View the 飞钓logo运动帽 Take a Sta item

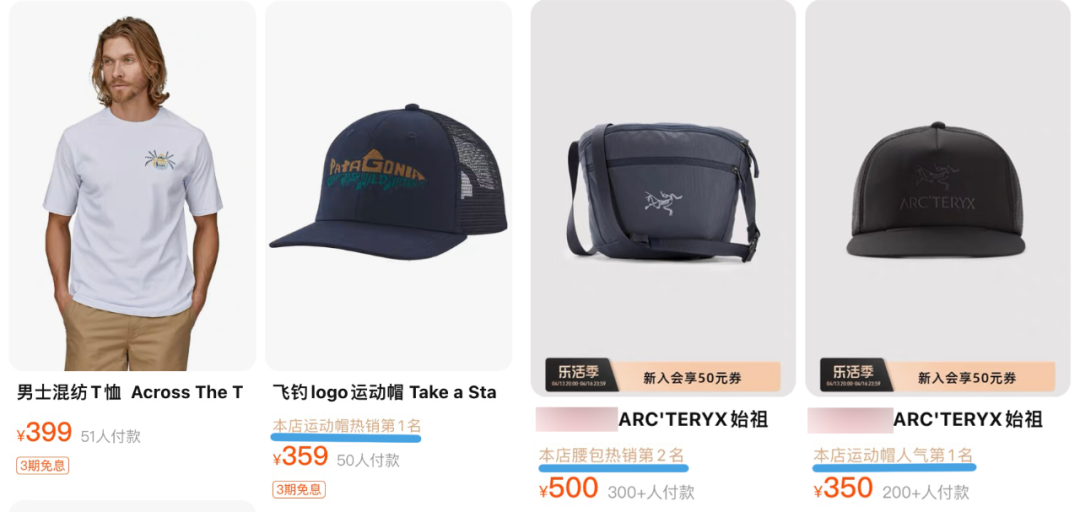coord(388,190)
